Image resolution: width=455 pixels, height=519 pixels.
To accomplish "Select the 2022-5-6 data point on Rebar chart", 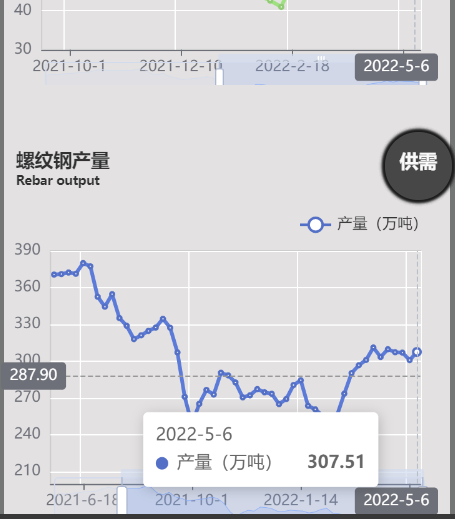I will pos(417,352).
